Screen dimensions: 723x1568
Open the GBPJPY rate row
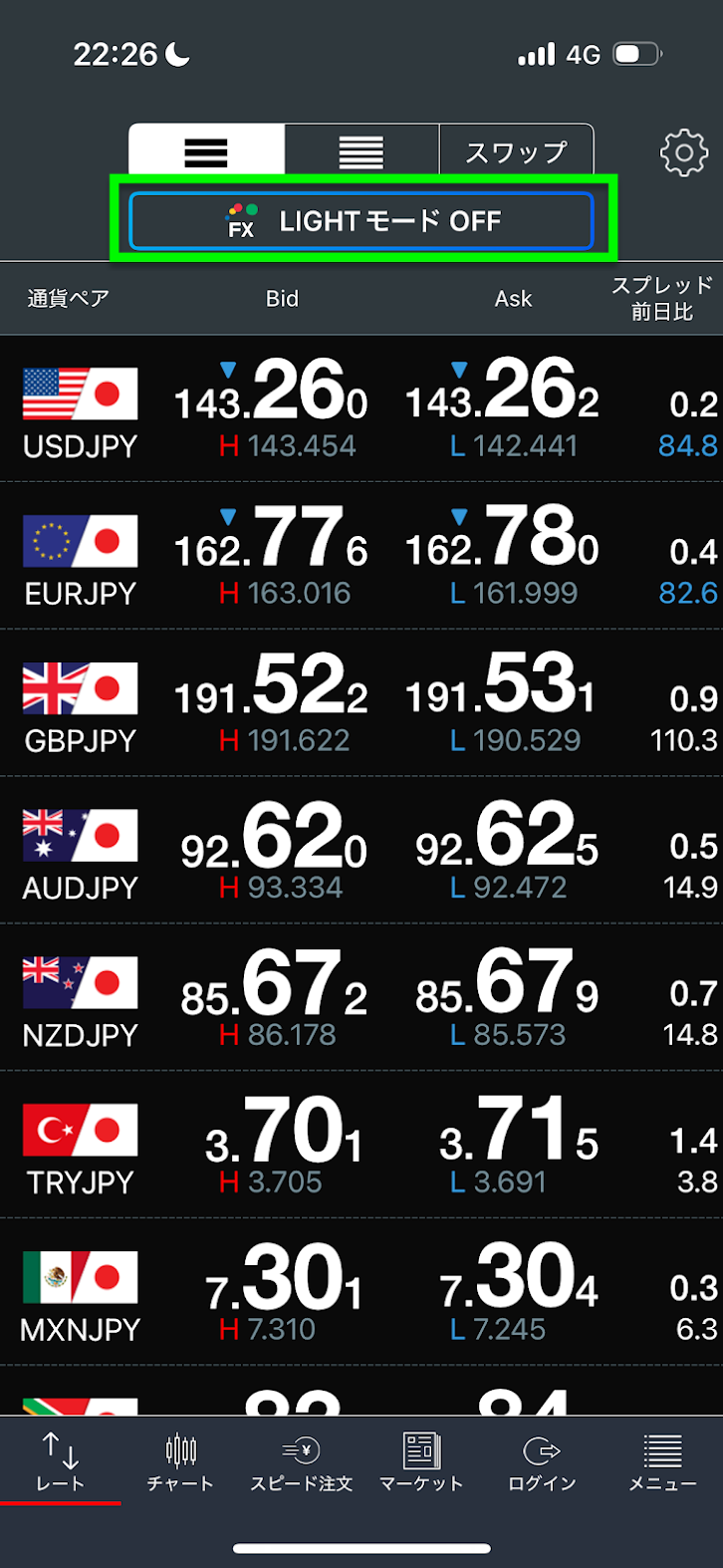tap(361, 702)
